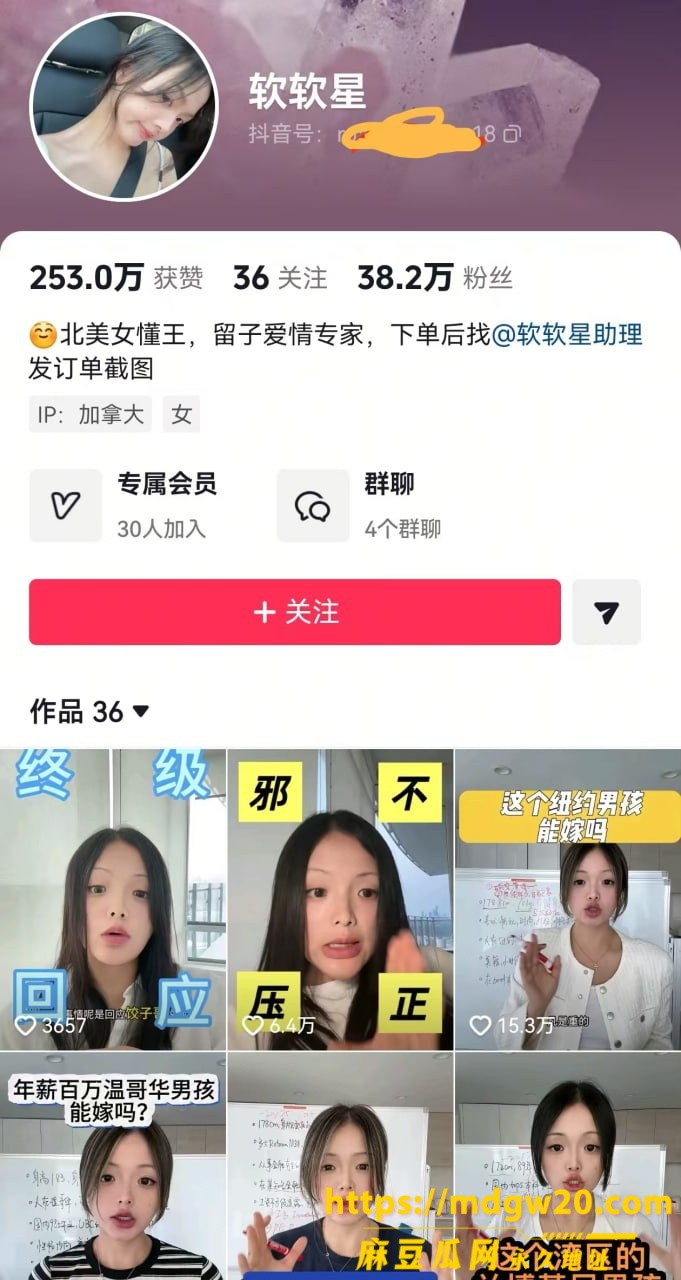
Task: Play the 这个纽约男孩能嫁吗 video
Action: click(x=568, y=899)
